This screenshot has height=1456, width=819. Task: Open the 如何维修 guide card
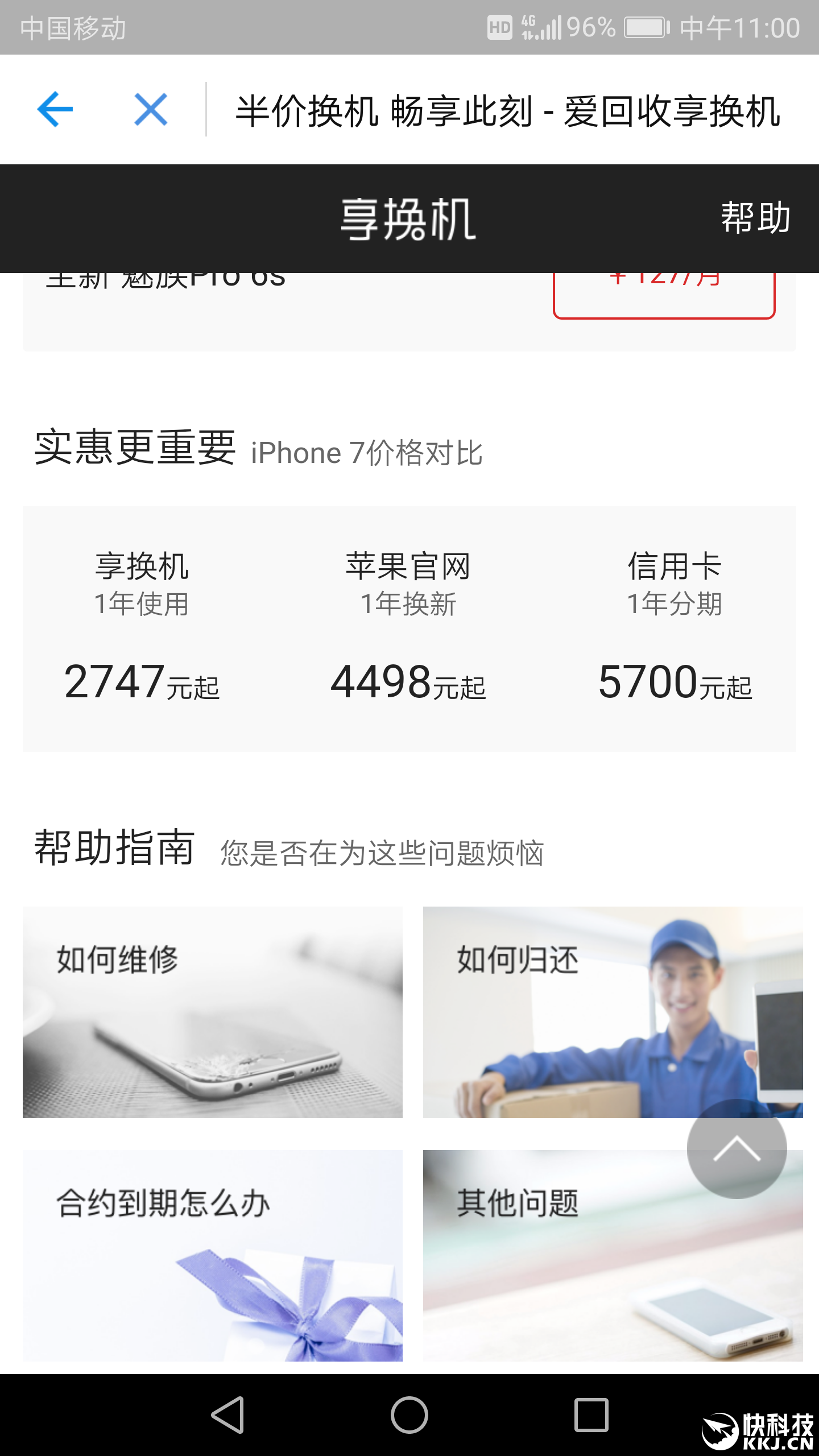pos(212,1012)
